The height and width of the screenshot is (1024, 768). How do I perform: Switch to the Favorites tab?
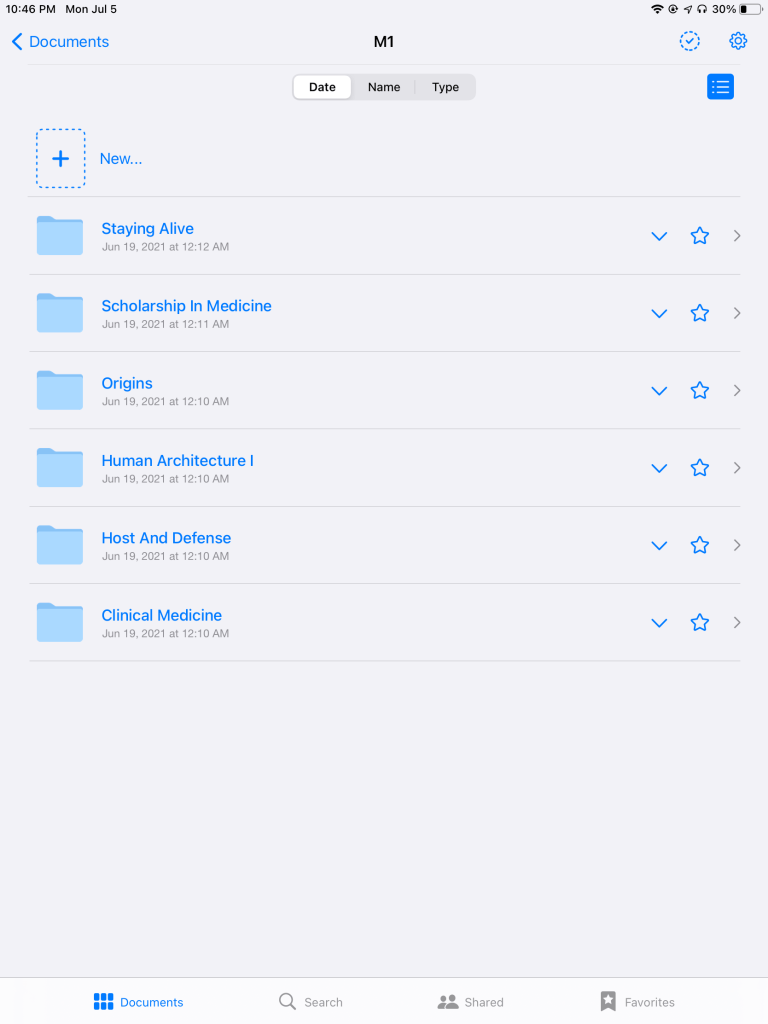tap(637, 1001)
